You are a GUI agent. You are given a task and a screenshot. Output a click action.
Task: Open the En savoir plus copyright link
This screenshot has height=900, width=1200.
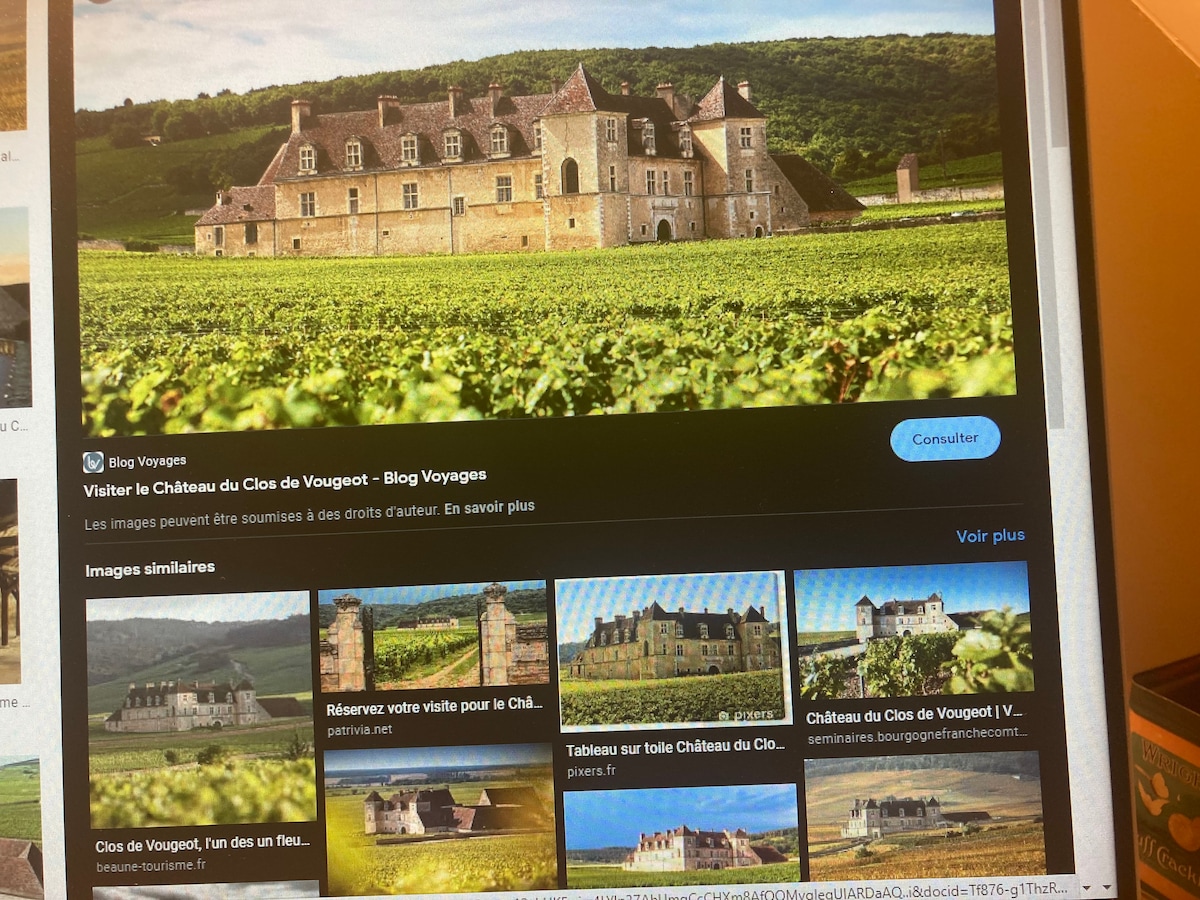(x=489, y=507)
